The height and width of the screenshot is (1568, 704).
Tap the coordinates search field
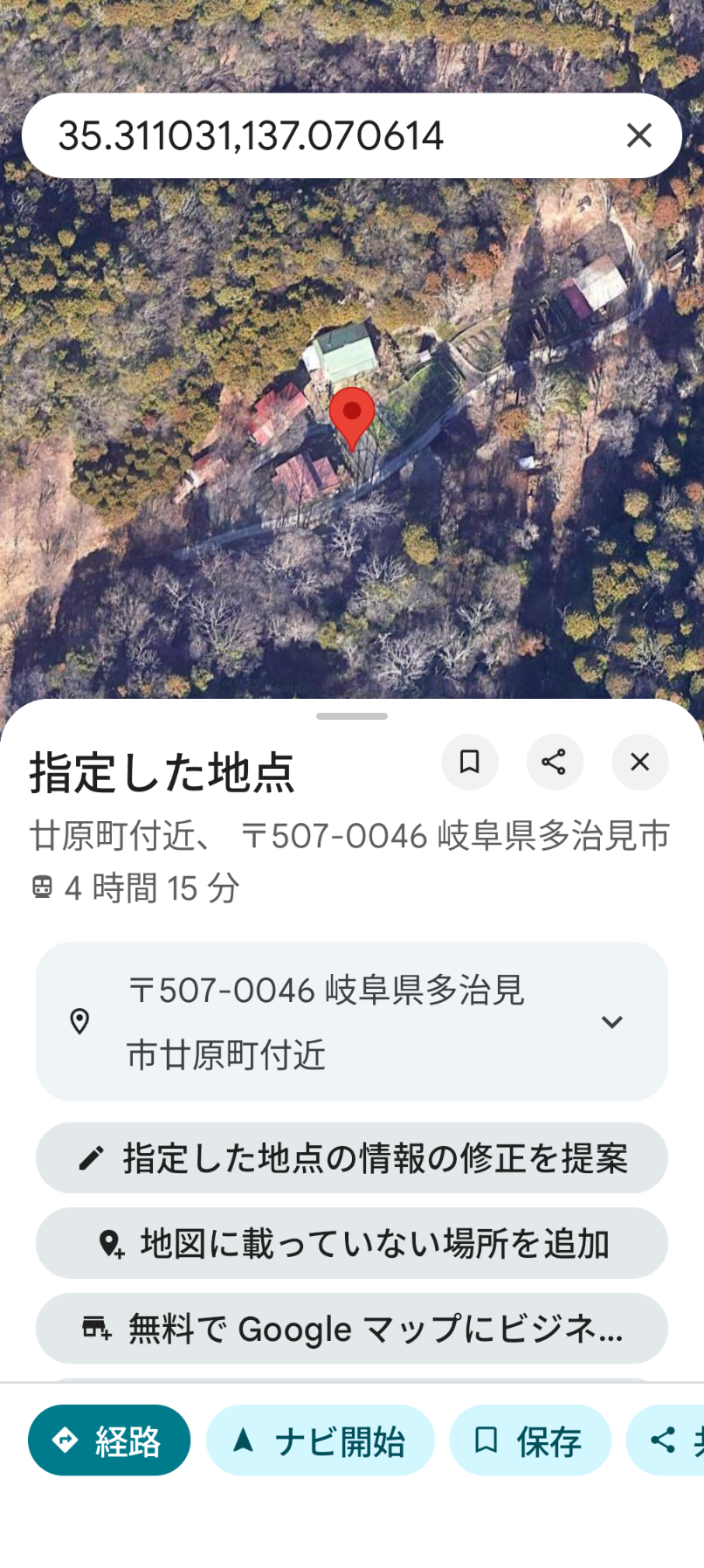tap(314, 135)
